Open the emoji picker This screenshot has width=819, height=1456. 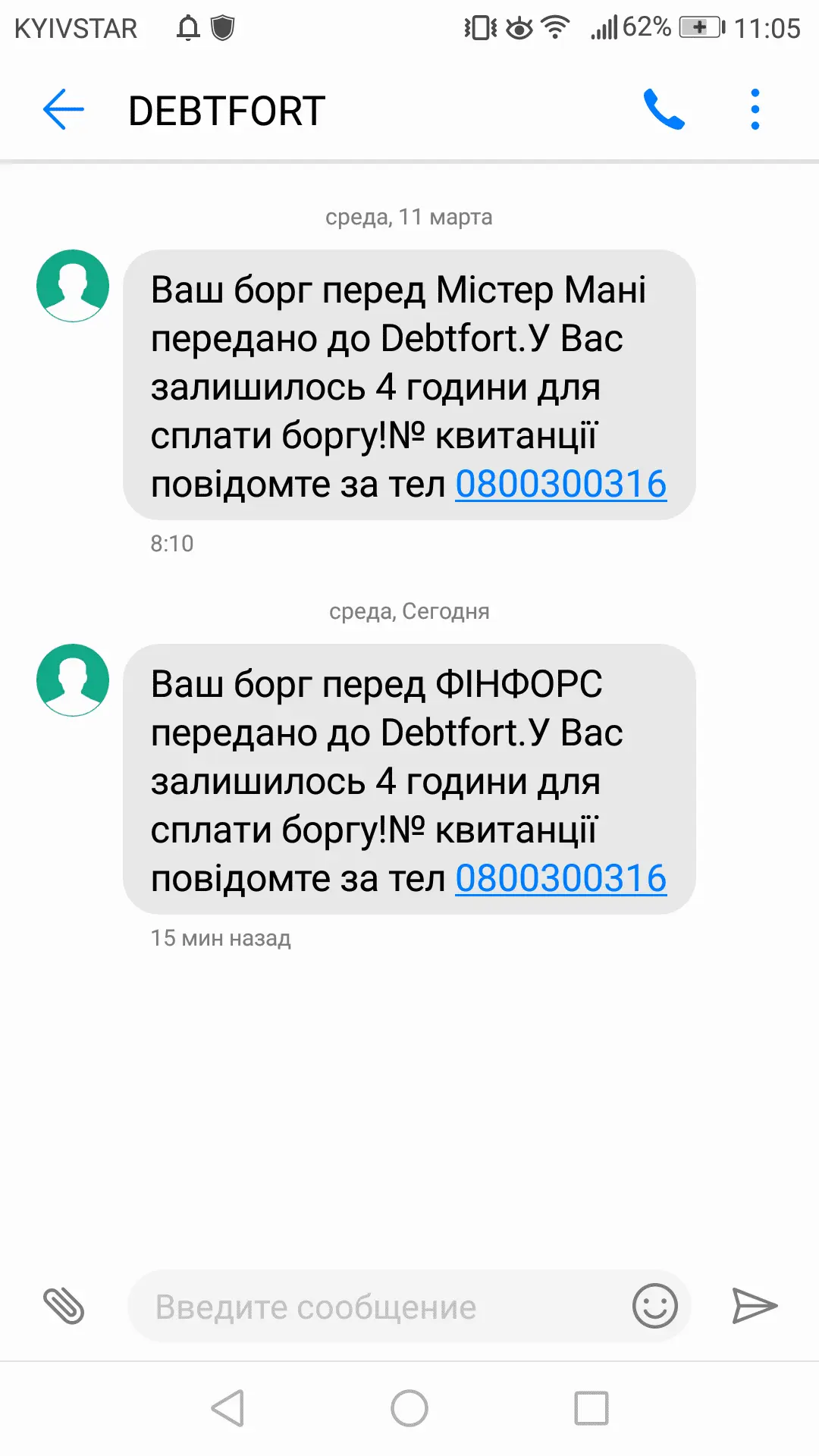[x=654, y=1306]
